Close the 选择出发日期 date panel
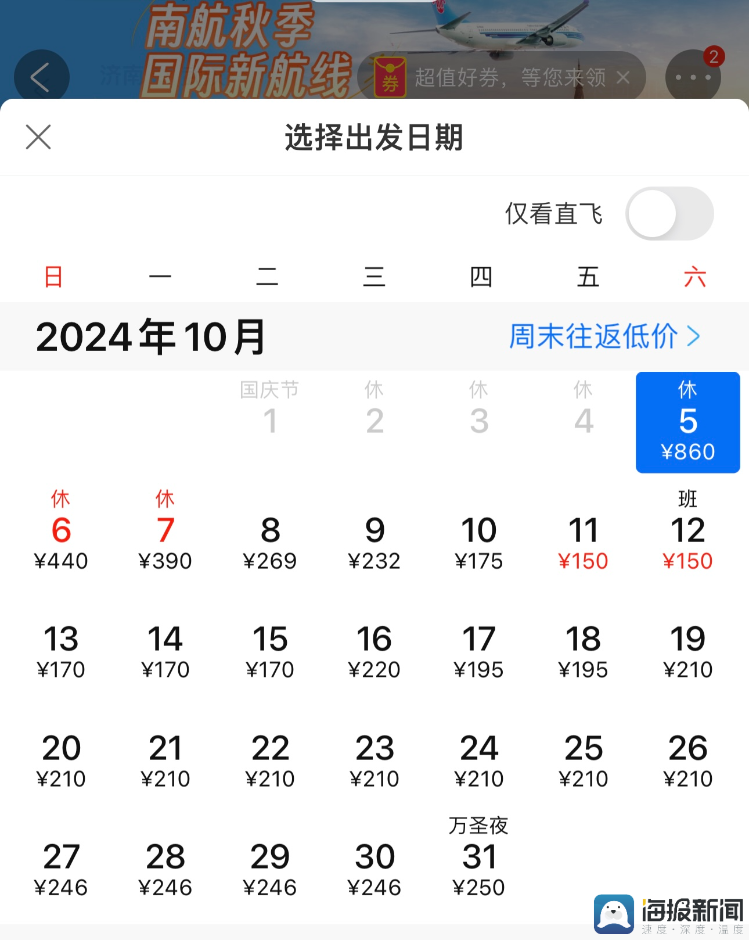This screenshot has width=749, height=940. pos(38,137)
